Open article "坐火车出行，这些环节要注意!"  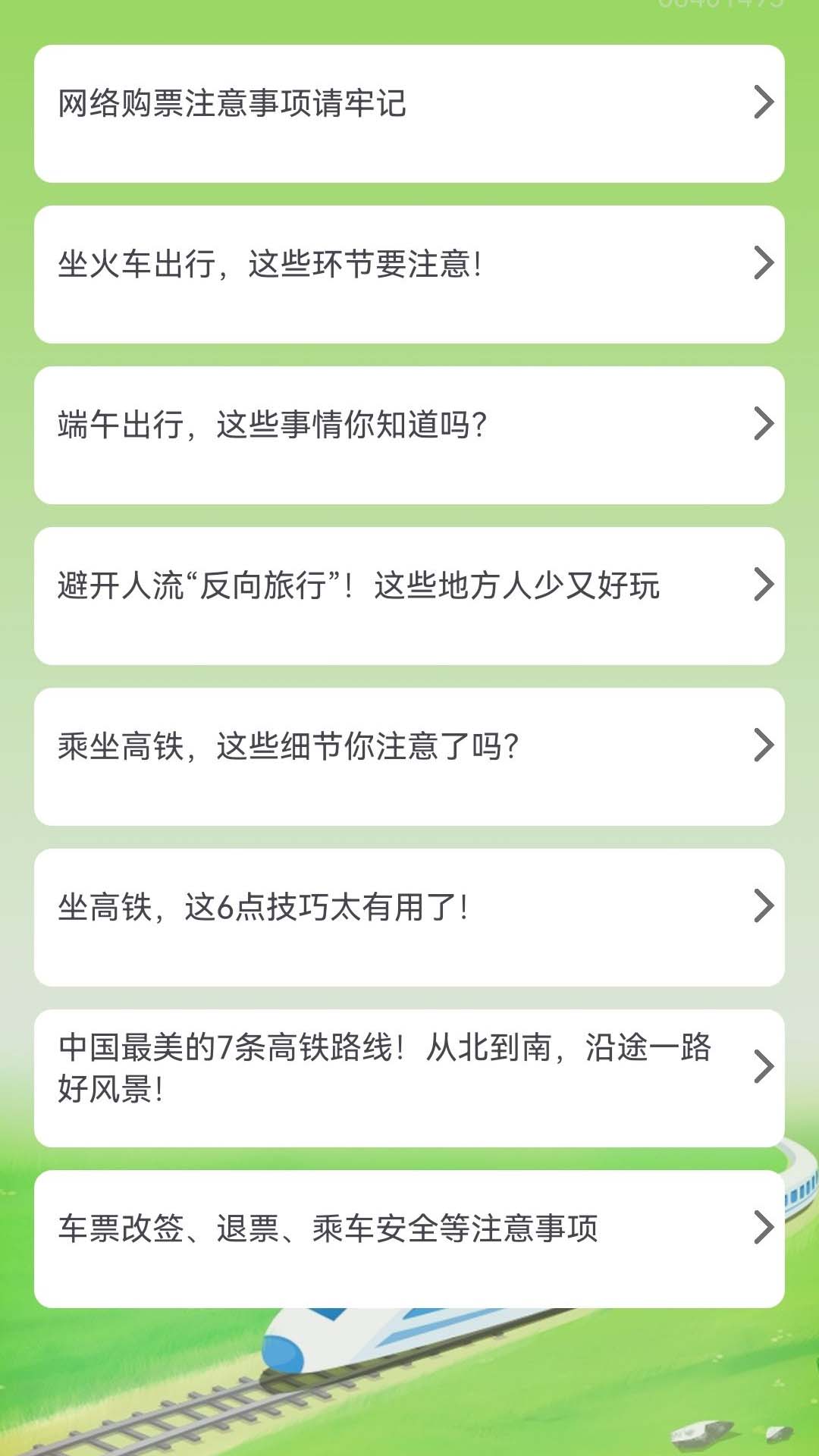303,265
